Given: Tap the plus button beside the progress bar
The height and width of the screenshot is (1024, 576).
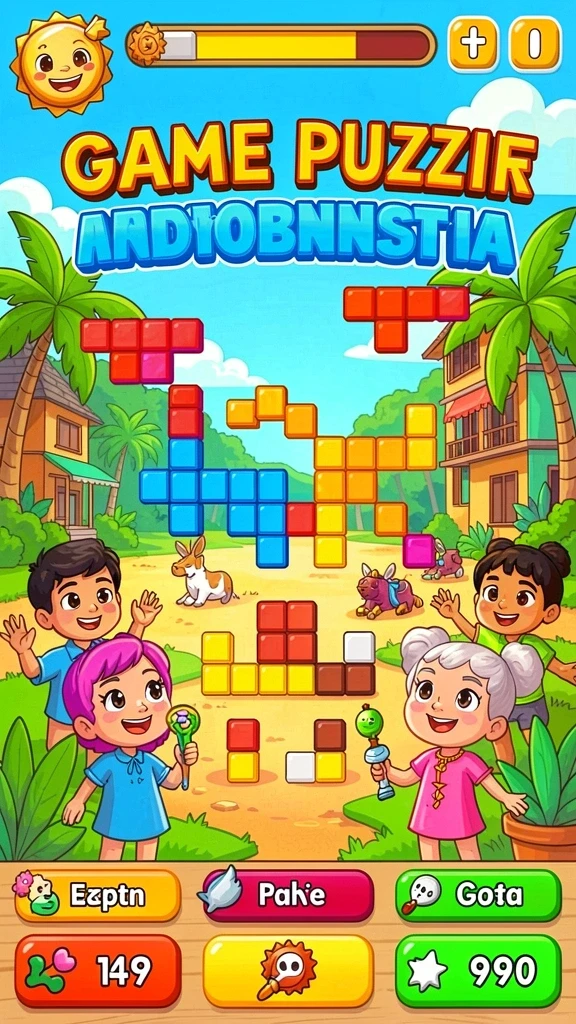Looking at the screenshot, I should click(x=474, y=44).
